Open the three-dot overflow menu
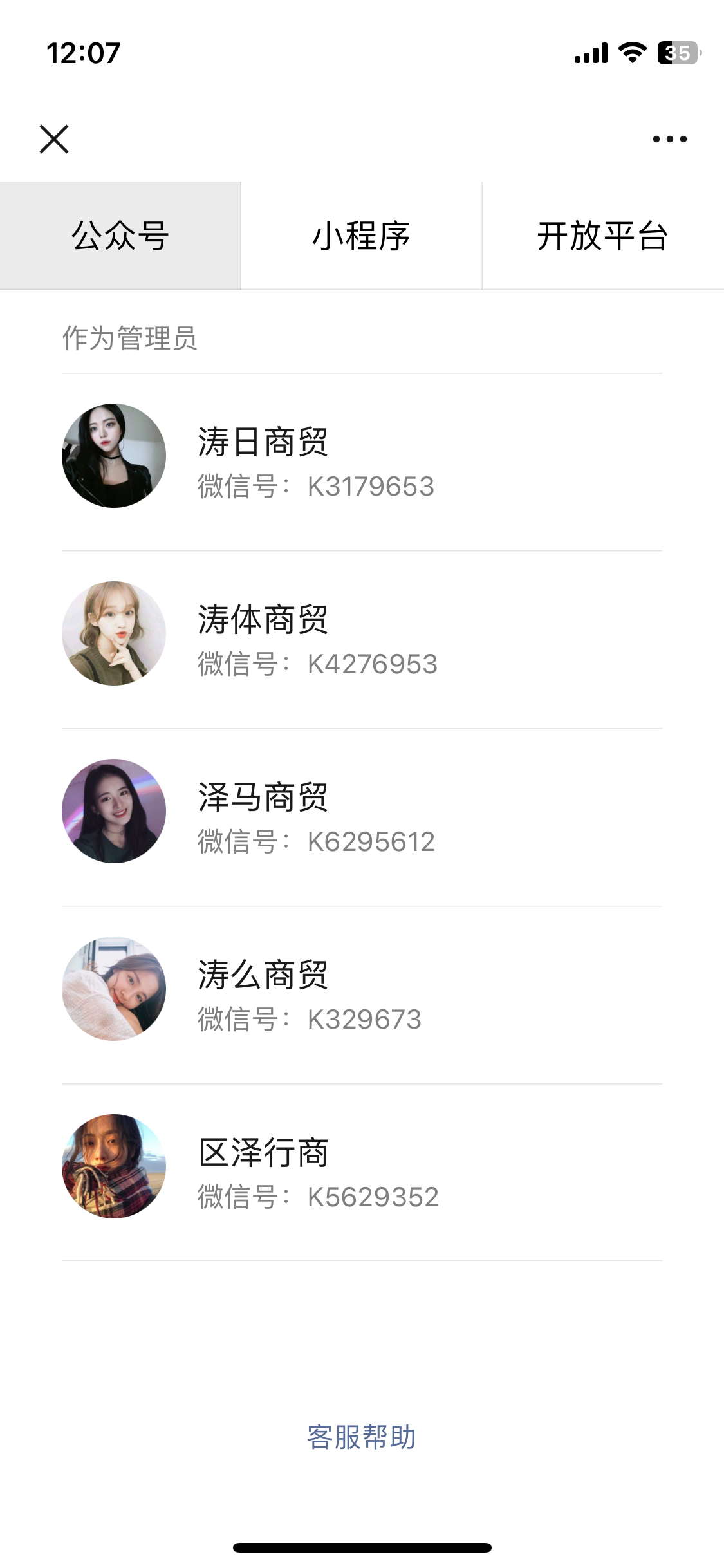 (x=669, y=139)
